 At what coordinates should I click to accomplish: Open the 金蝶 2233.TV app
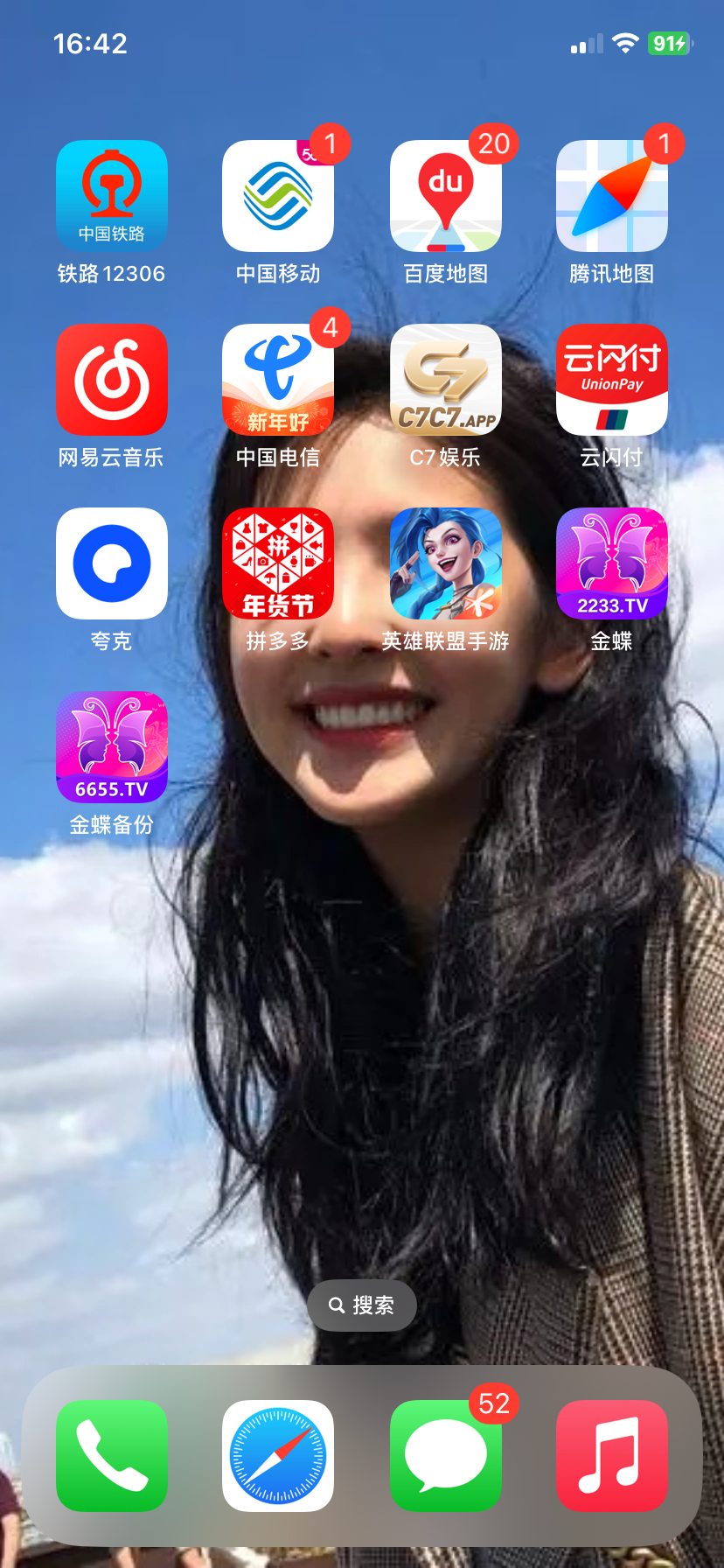click(x=612, y=563)
